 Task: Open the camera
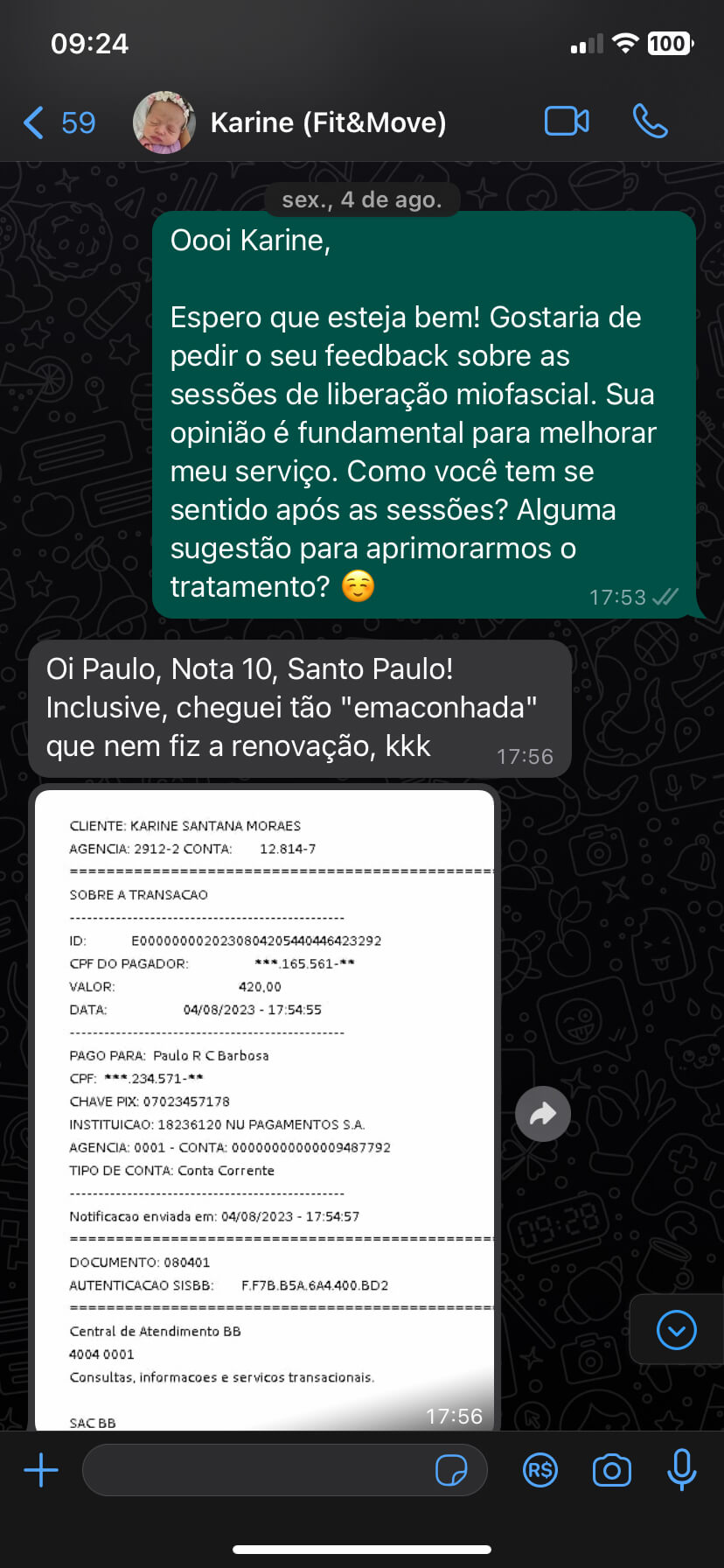click(611, 1470)
